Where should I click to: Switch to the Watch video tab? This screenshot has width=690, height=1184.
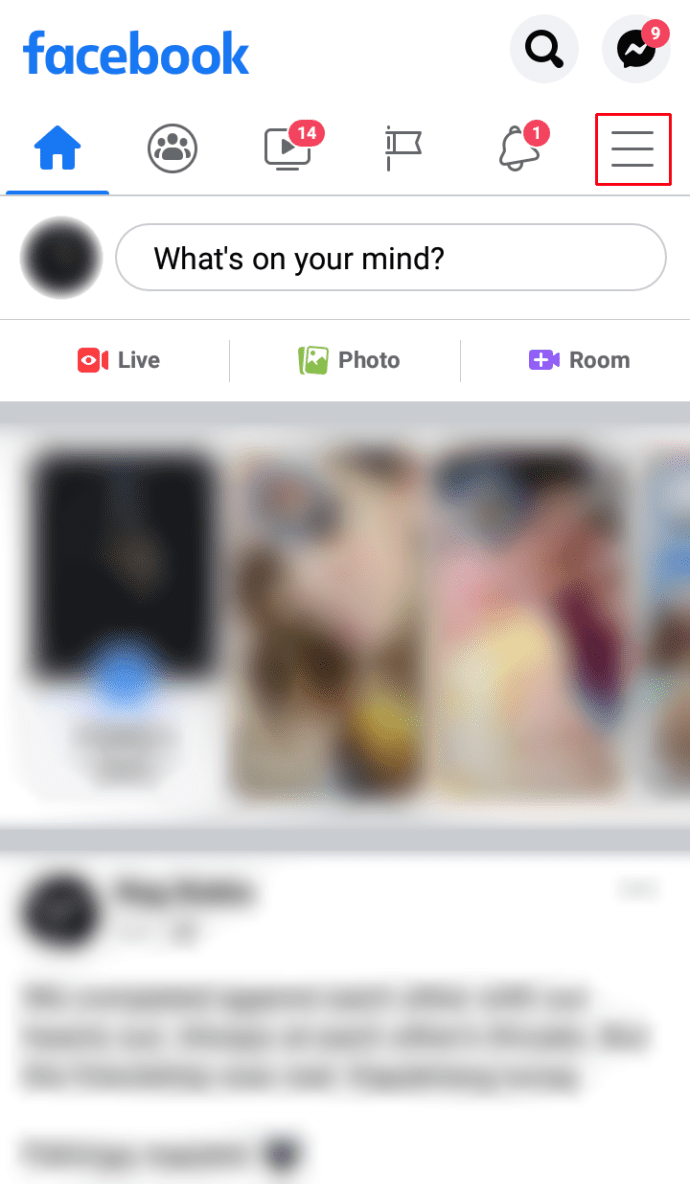pos(287,149)
